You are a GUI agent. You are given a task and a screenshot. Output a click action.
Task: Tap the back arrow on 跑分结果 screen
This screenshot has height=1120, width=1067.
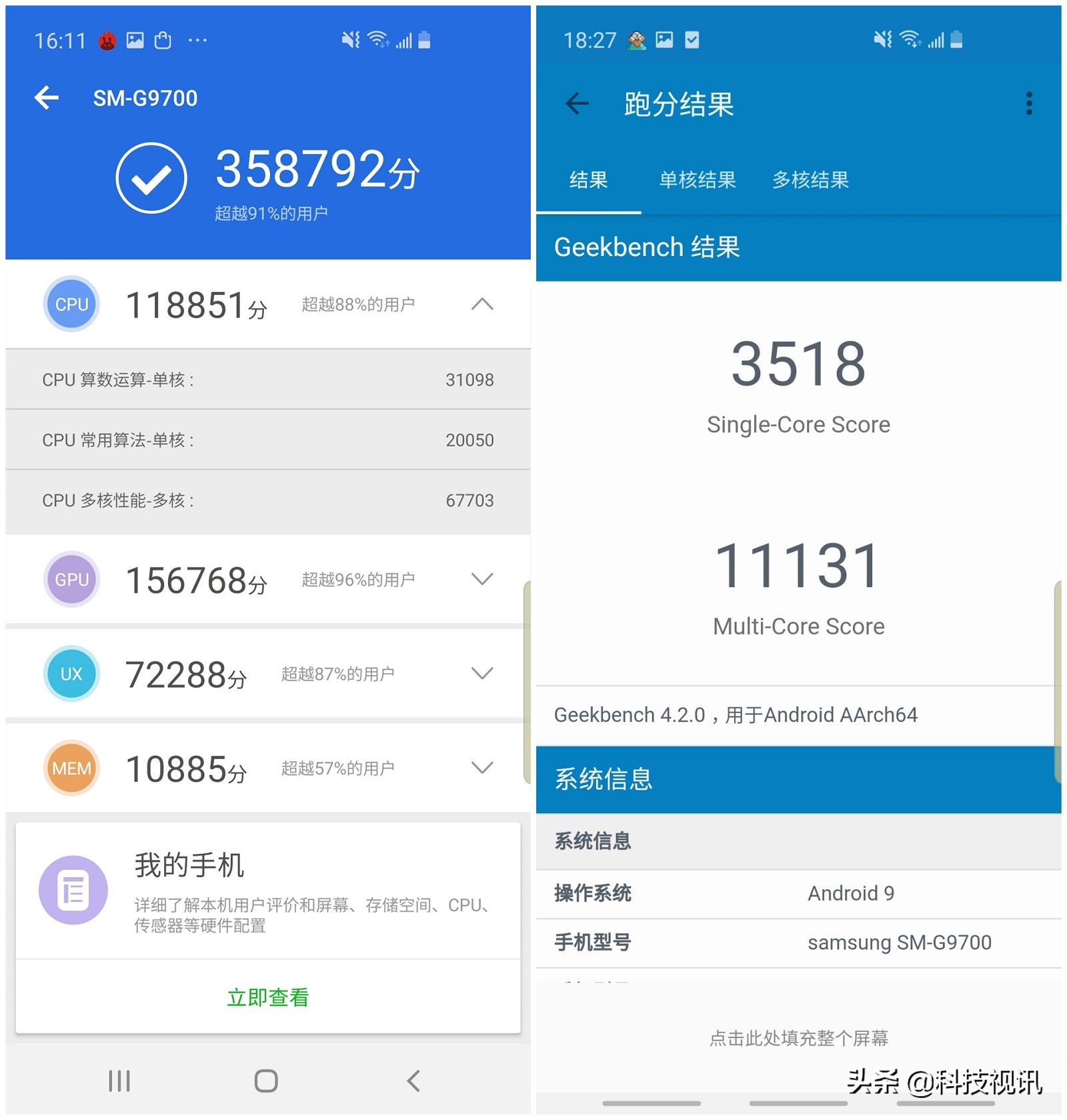[577, 103]
